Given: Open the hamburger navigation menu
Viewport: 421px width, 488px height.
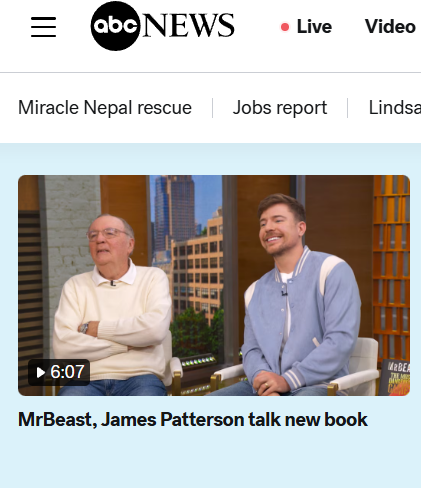Looking at the screenshot, I should click(43, 27).
